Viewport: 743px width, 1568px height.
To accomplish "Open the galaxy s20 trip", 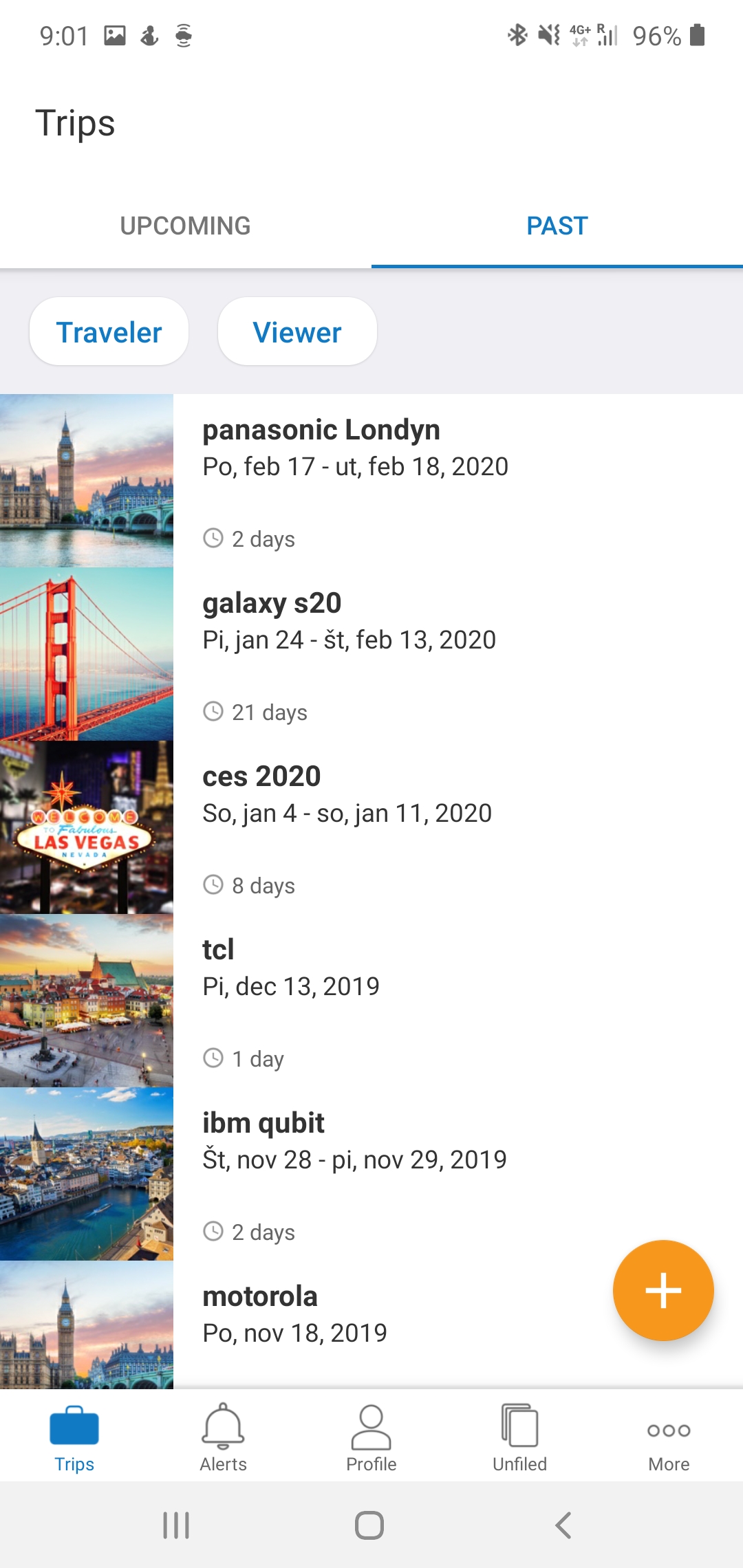I will (371, 654).
